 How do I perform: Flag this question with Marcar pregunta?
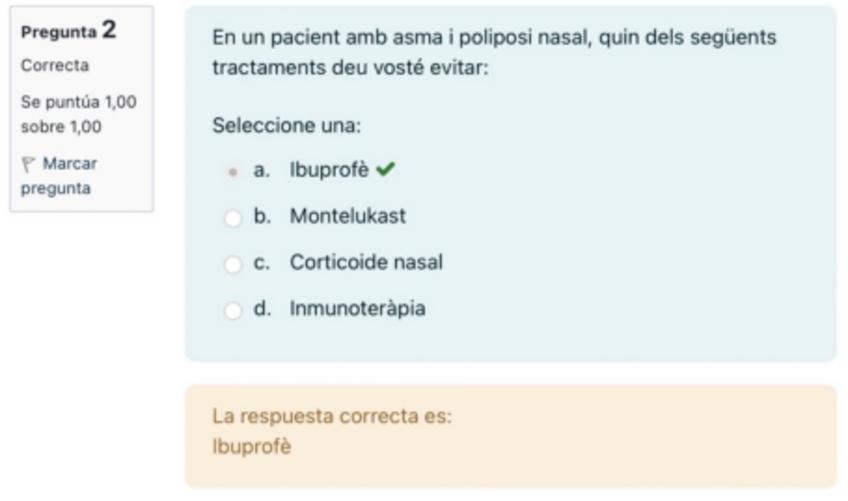pos(62,175)
